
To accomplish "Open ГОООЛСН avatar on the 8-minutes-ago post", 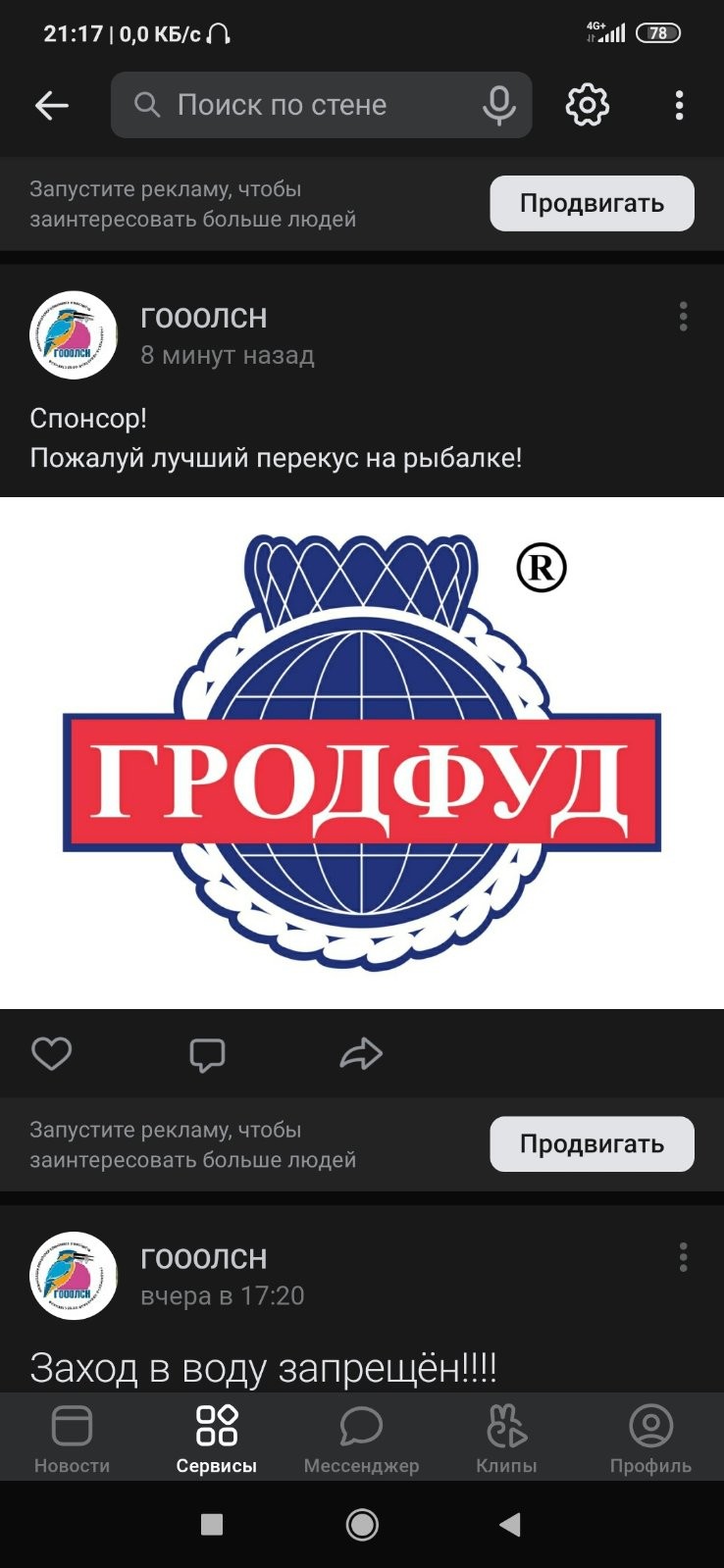I will [x=74, y=335].
